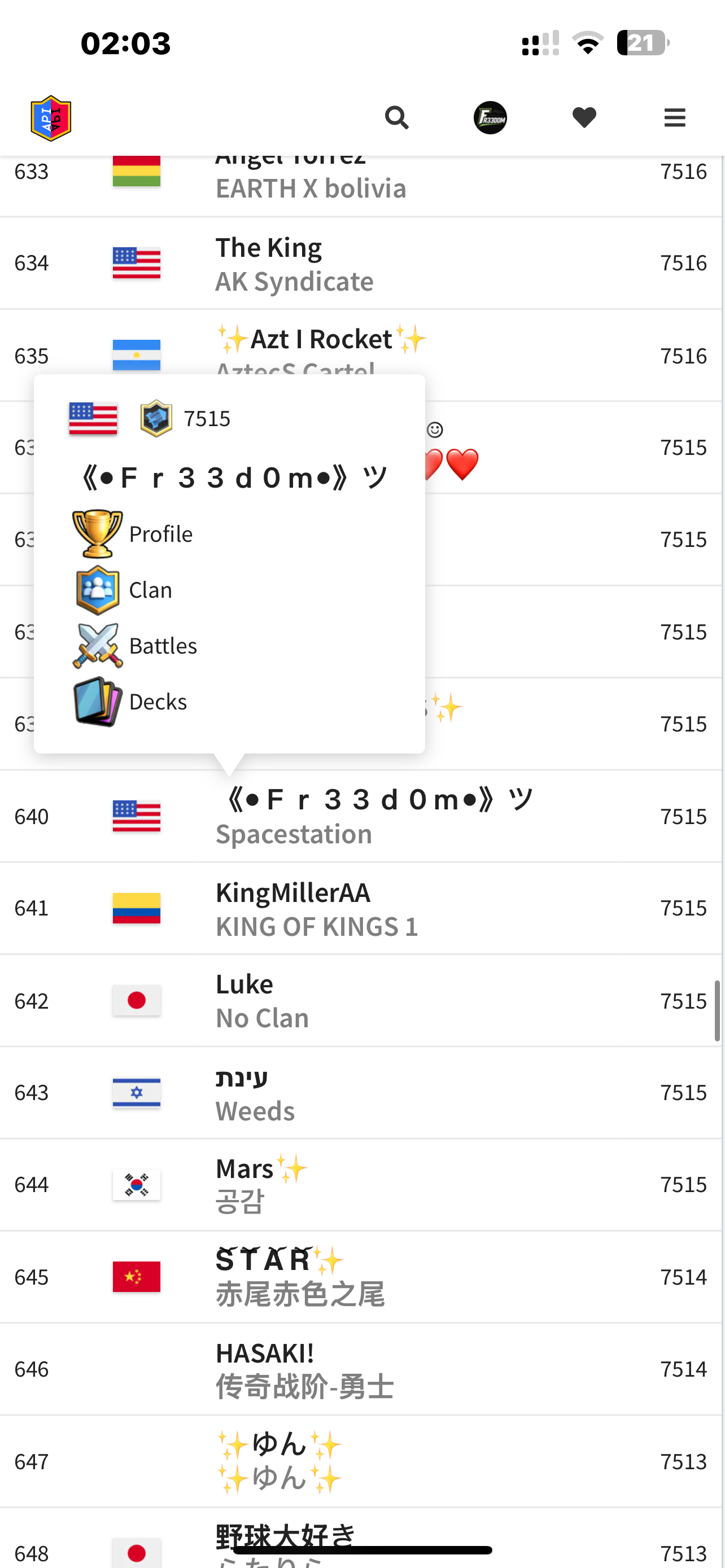The height and width of the screenshot is (1568, 725).
Task: Open the Spacestation clan link
Action: click(x=294, y=834)
